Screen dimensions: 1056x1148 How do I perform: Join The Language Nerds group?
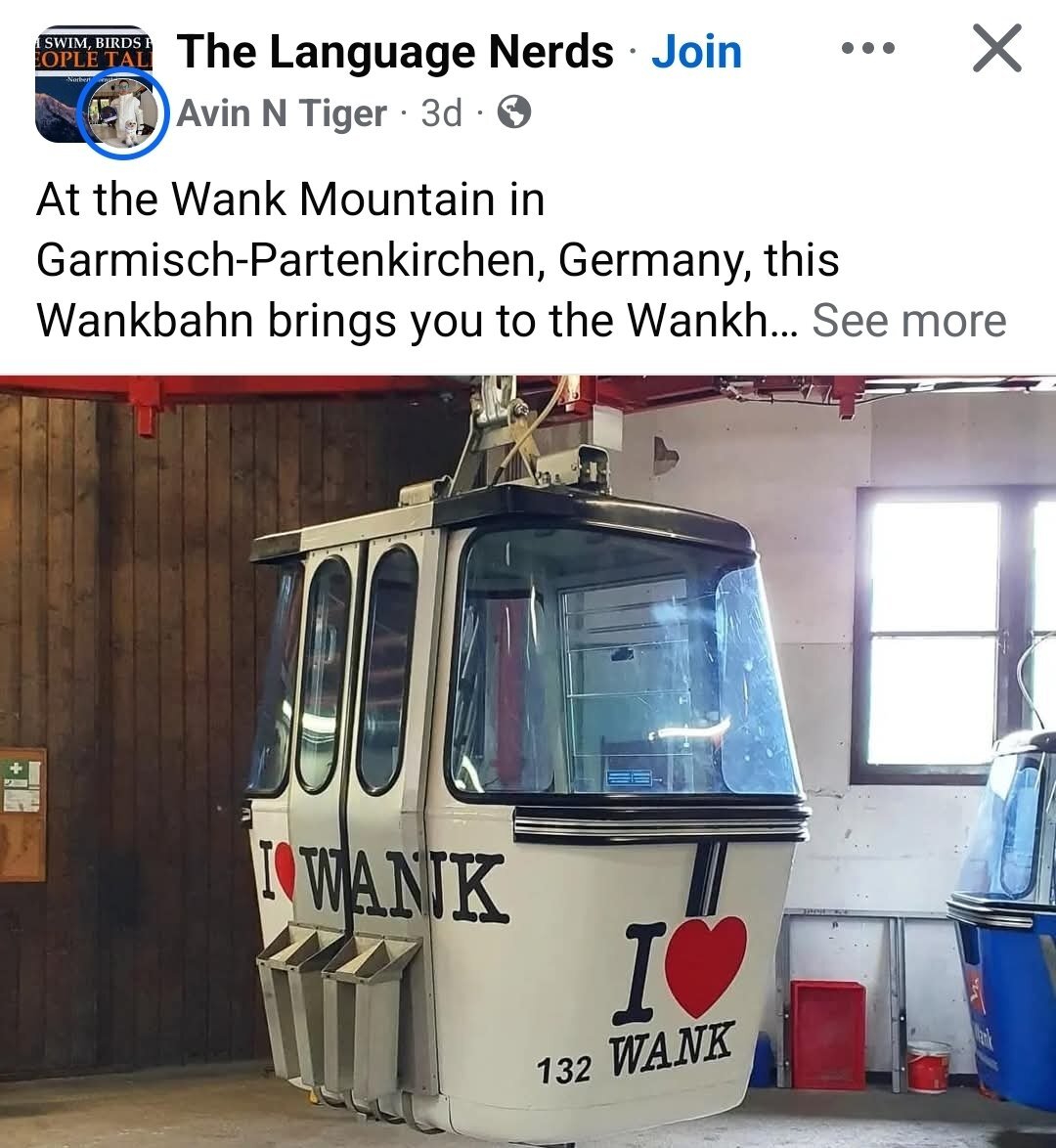[696, 52]
